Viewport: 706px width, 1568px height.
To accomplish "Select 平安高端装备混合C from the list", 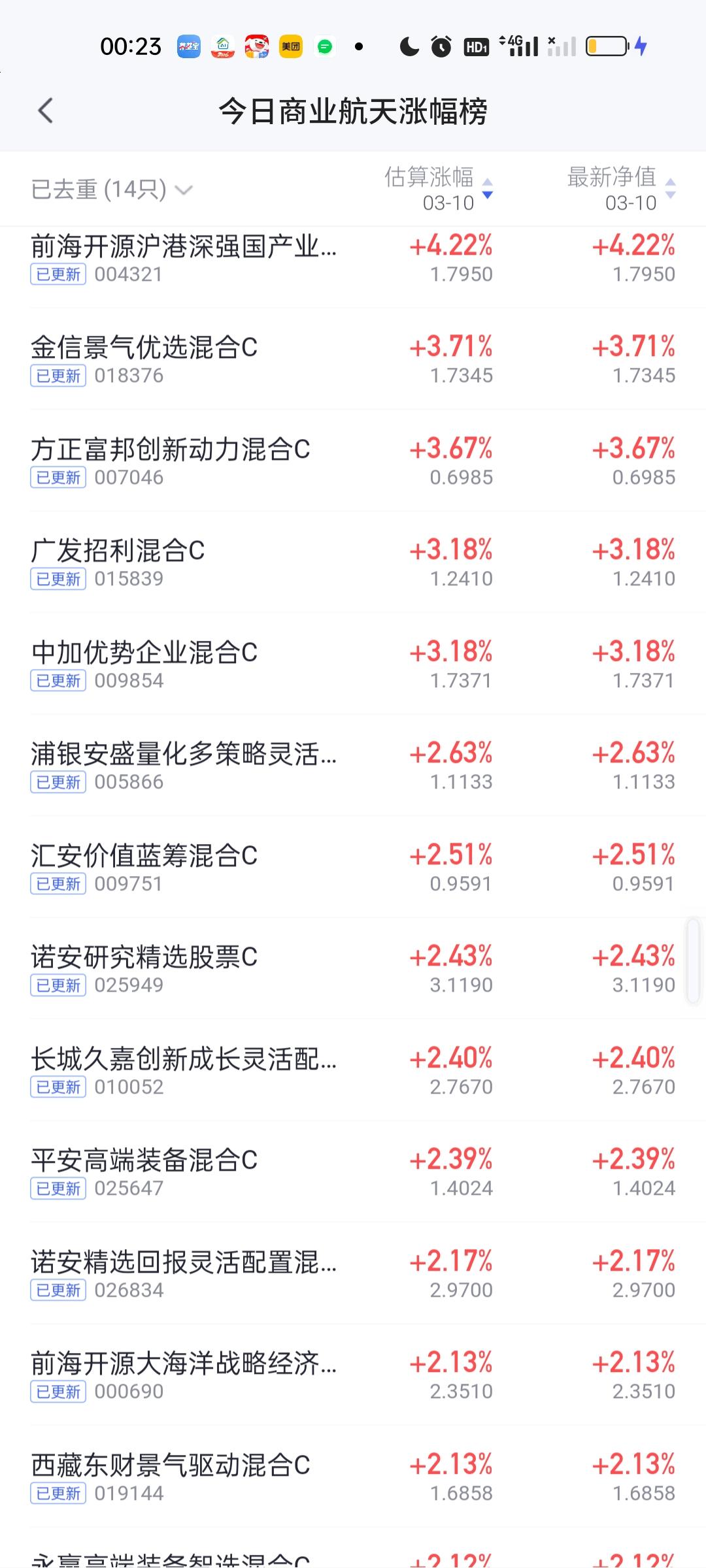I will [196, 1173].
